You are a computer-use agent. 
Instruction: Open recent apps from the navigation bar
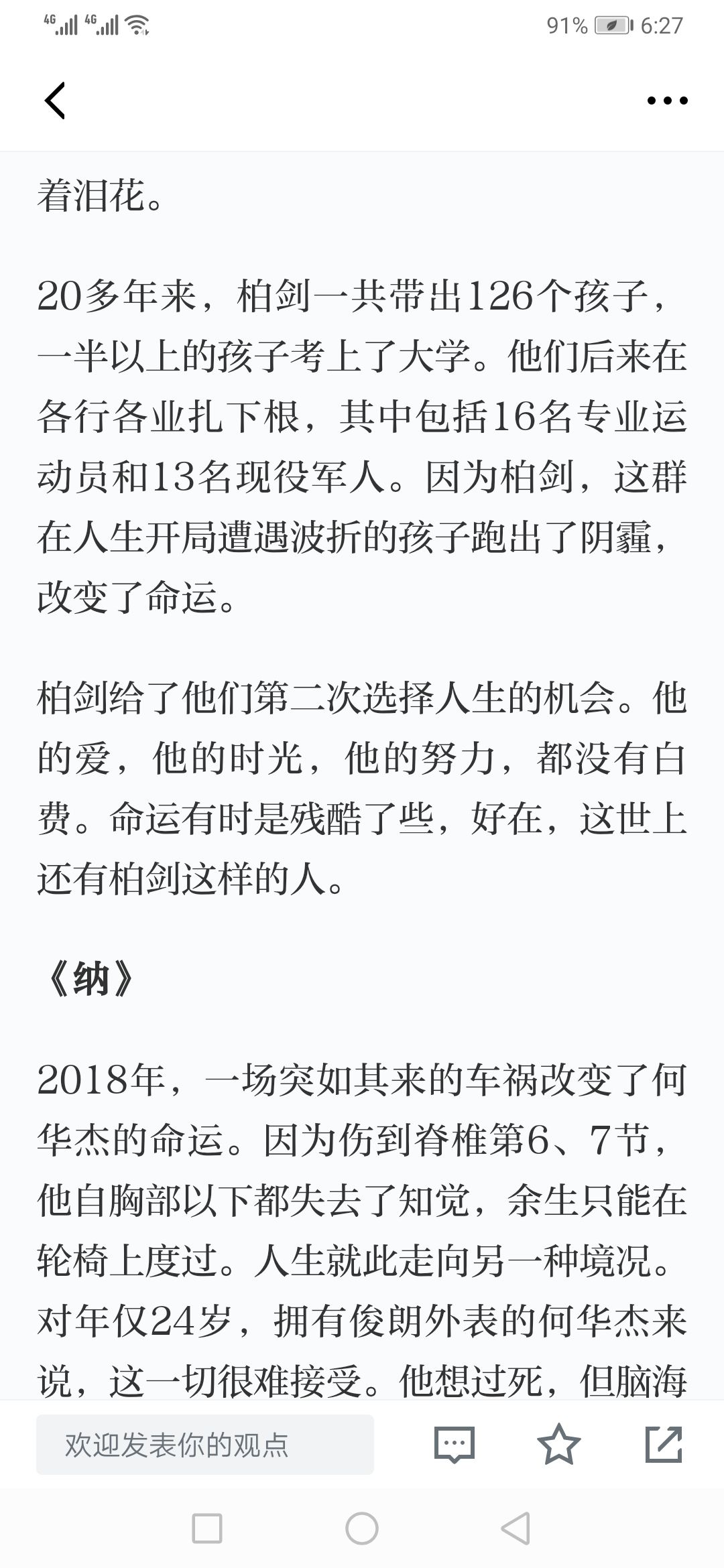[207, 1528]
